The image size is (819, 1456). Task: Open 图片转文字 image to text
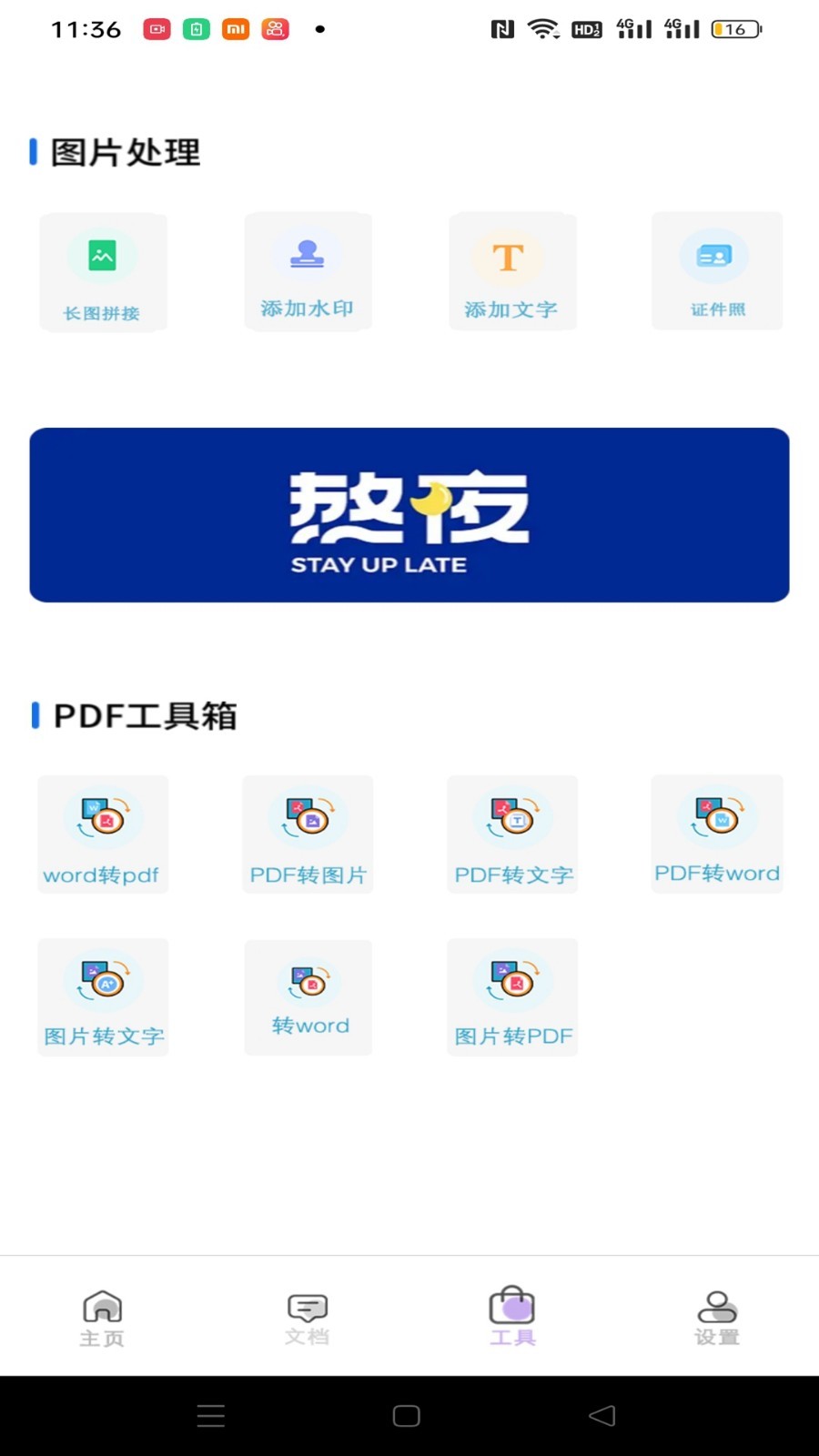coord(103,997)
